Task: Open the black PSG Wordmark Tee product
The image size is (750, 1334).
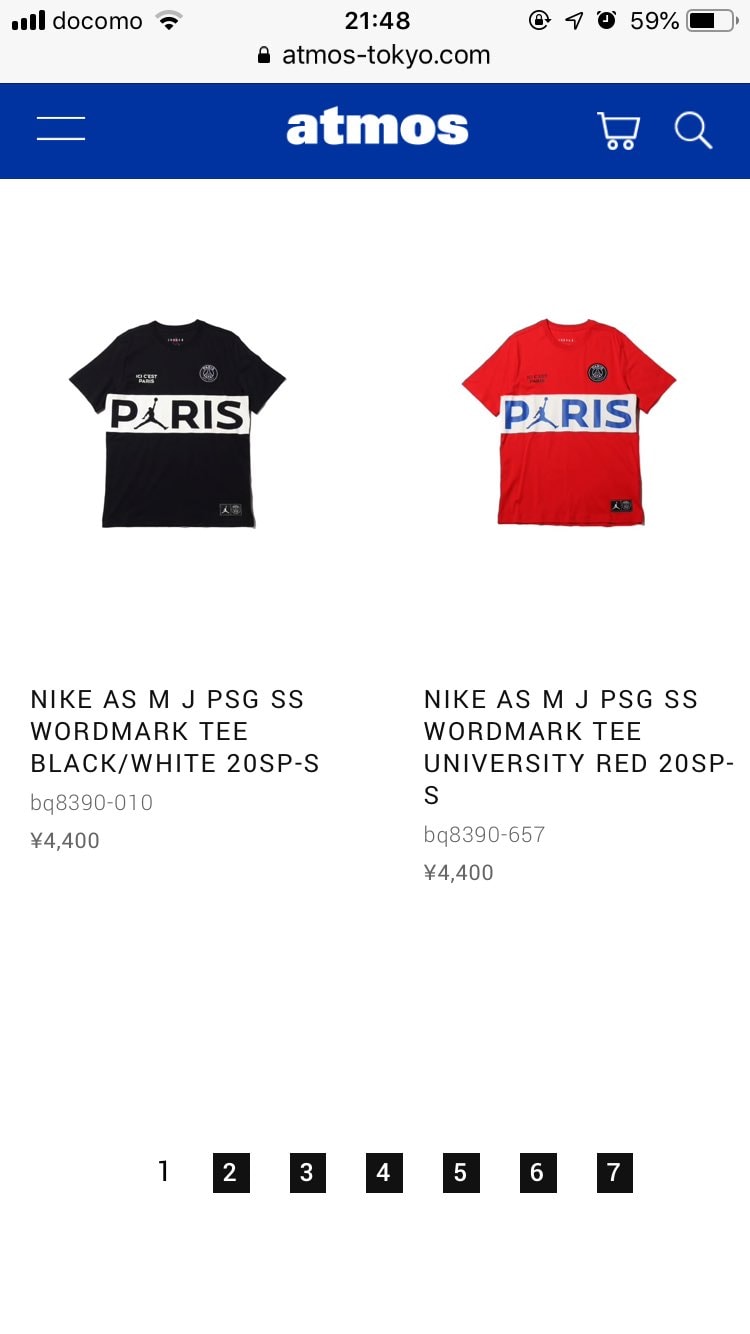Action: click(x=178, y=424)
